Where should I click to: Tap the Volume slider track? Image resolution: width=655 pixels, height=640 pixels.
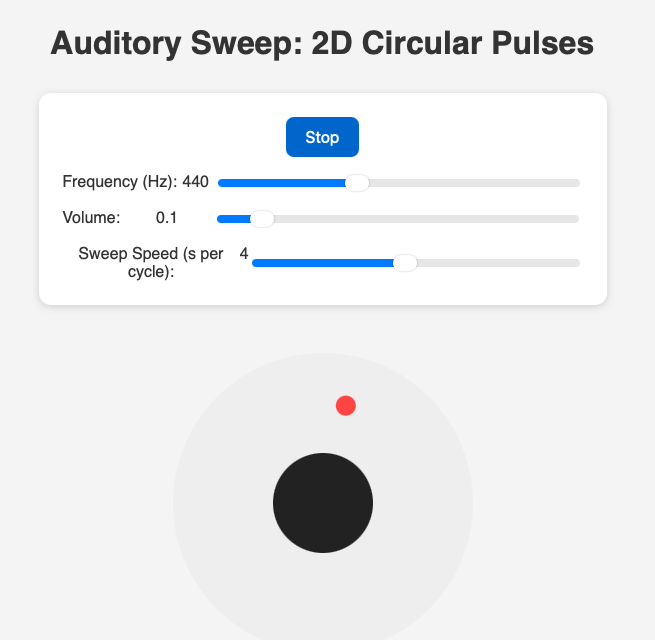tap(398, 219)
